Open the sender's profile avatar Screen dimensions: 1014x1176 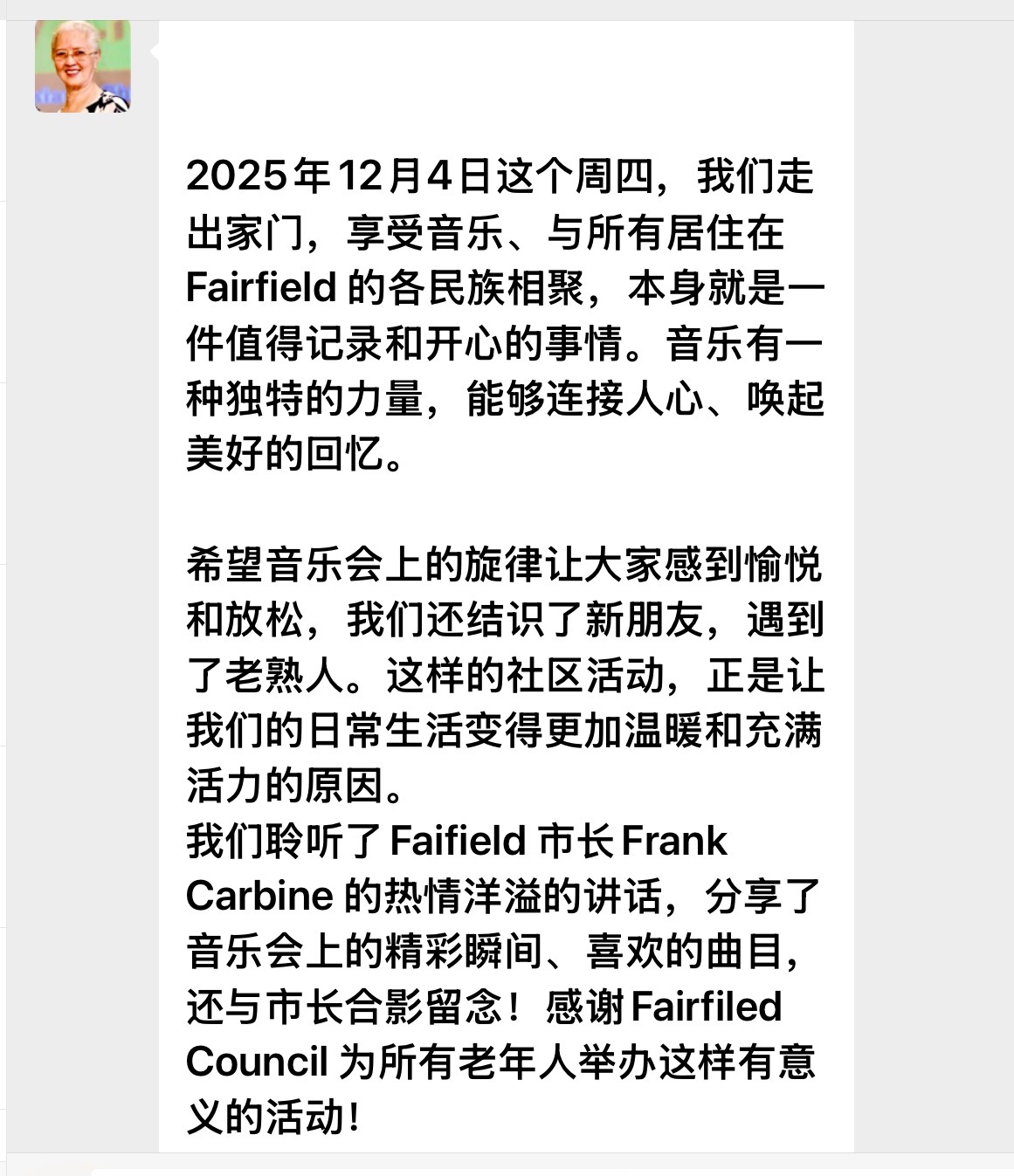(x=83, y=65)
